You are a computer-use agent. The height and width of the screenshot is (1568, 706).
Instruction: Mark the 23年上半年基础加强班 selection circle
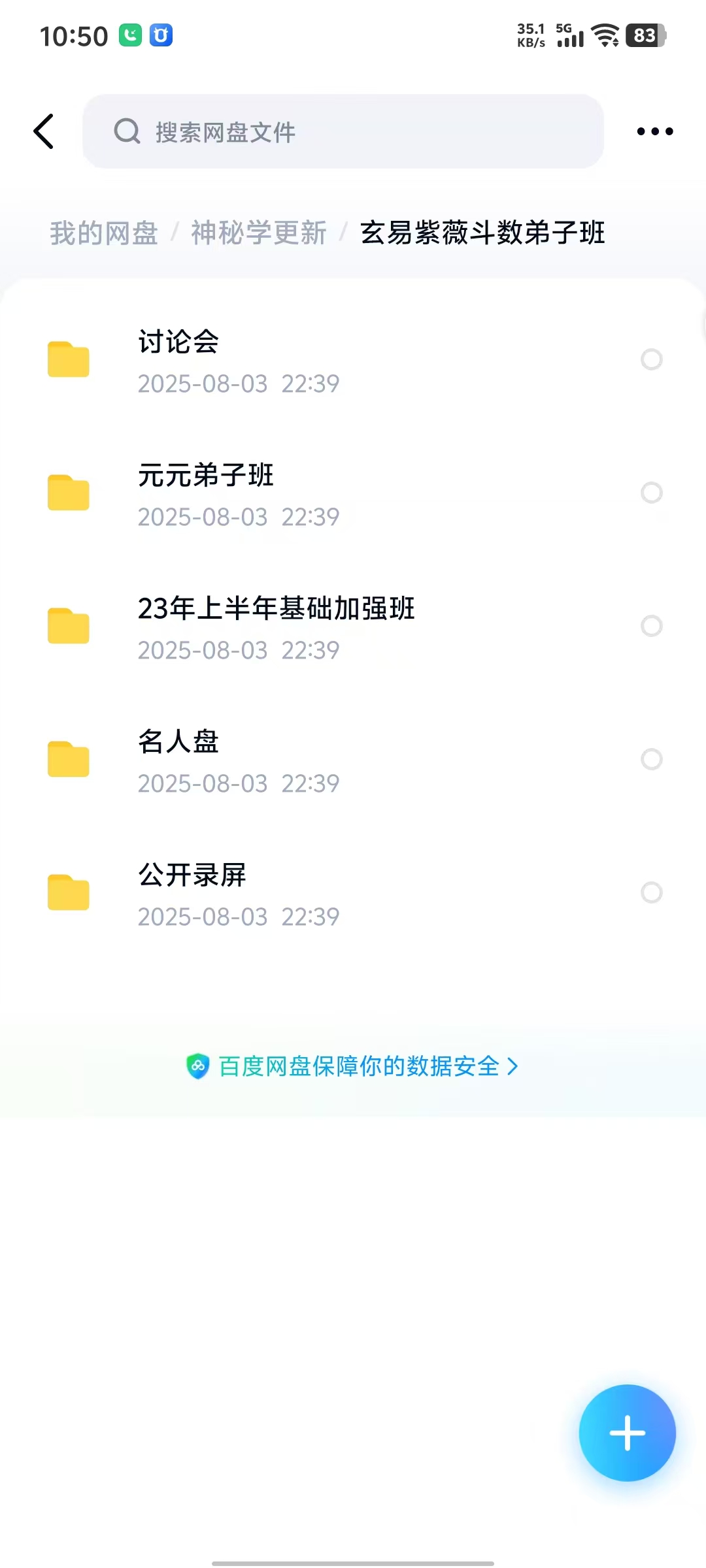(x=652, y=626)
